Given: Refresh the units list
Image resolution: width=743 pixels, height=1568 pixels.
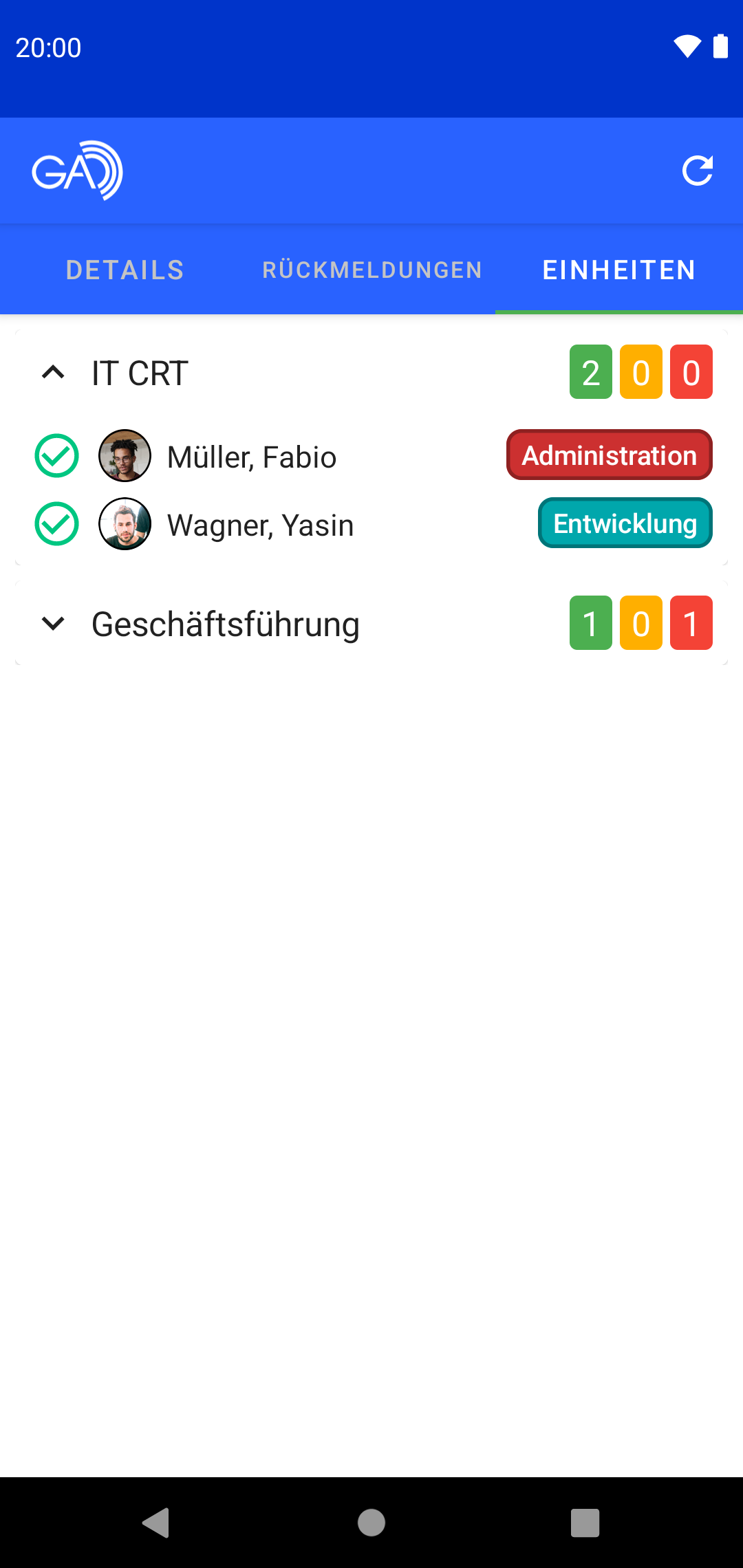Looking at the screenshot, I should point(697,171).
